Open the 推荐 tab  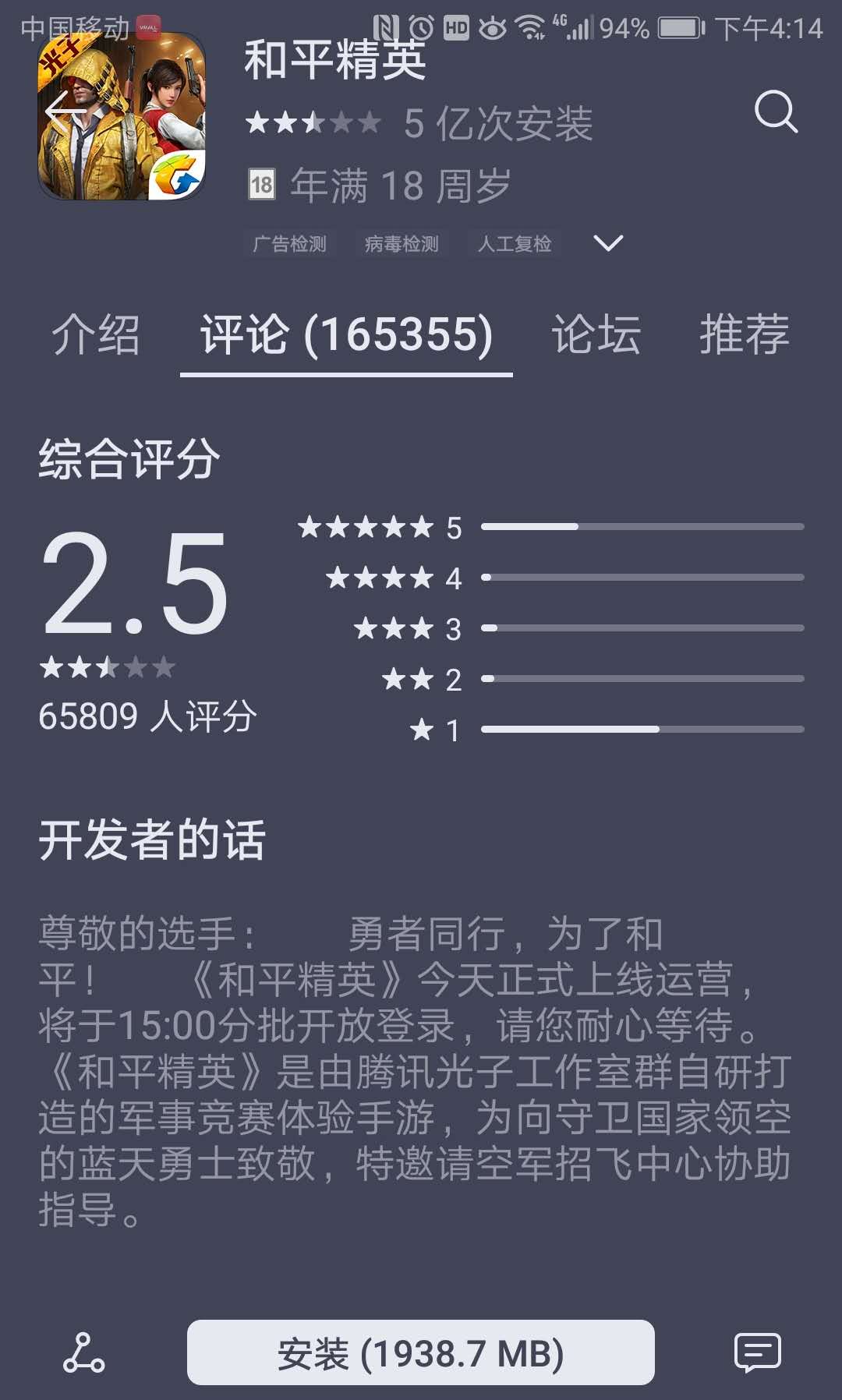(745, 335)
